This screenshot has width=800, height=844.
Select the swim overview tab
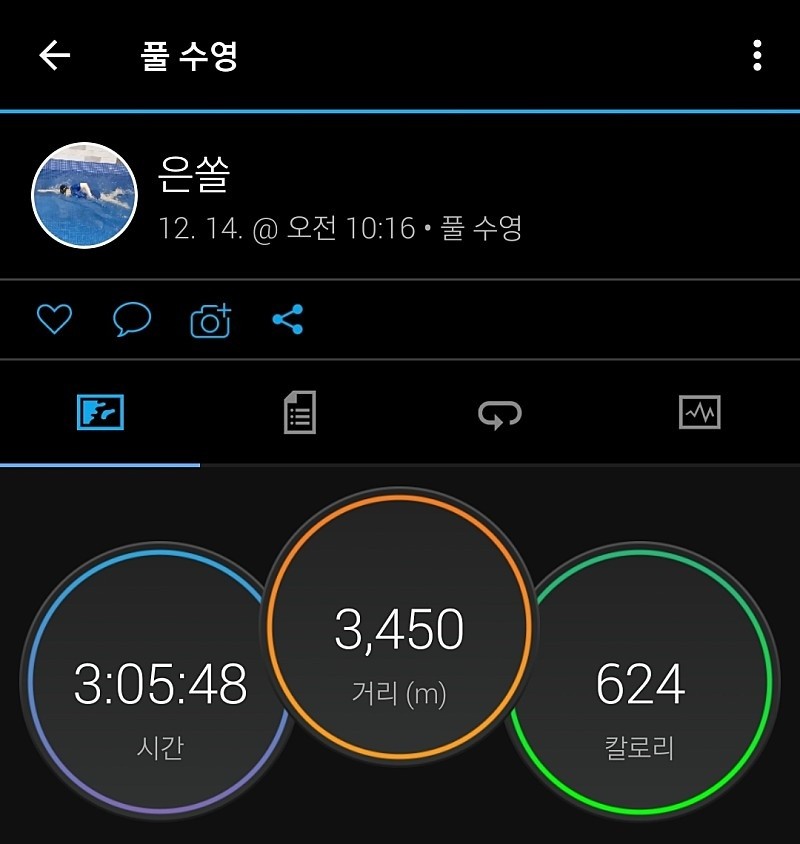click(x=100, y=412)
